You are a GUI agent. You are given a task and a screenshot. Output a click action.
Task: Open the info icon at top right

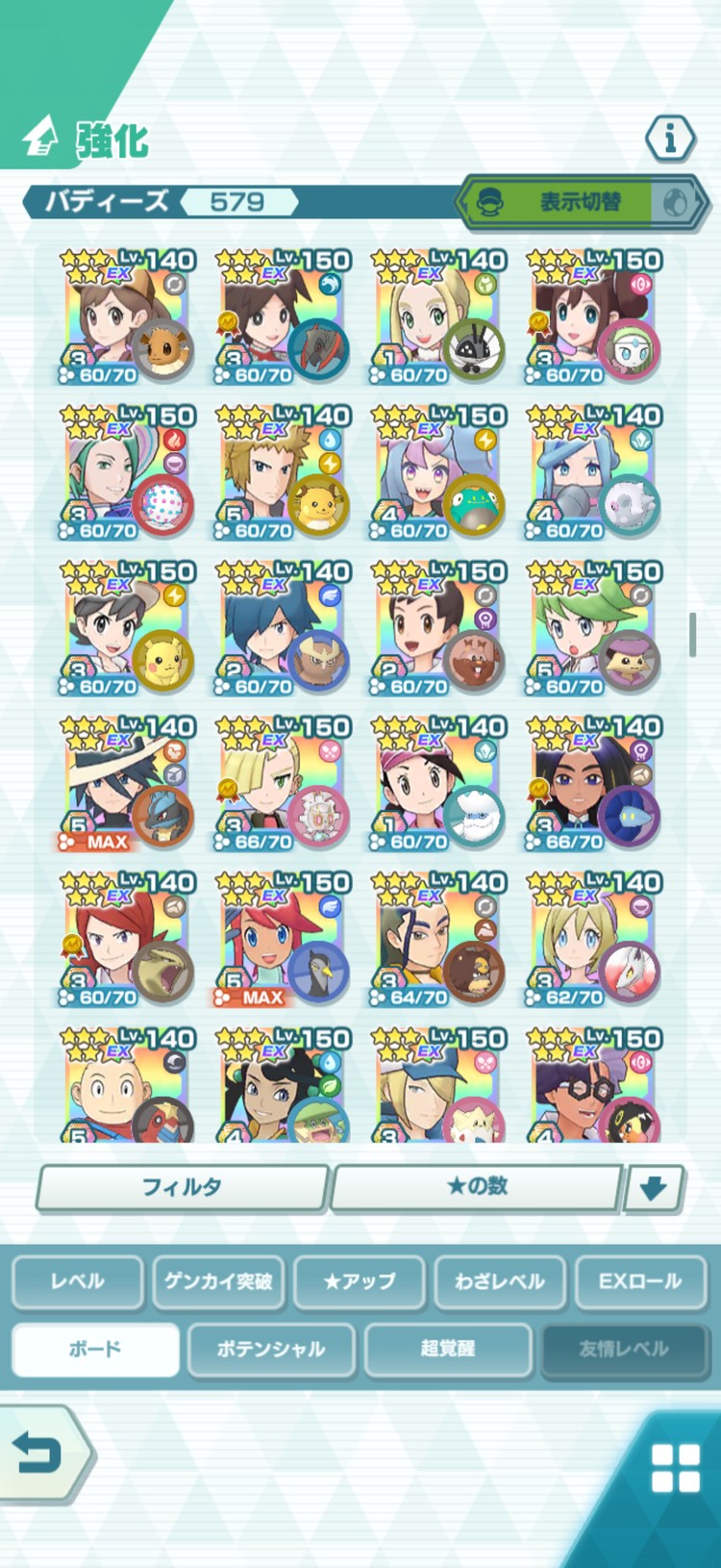(x=670, y=139)
